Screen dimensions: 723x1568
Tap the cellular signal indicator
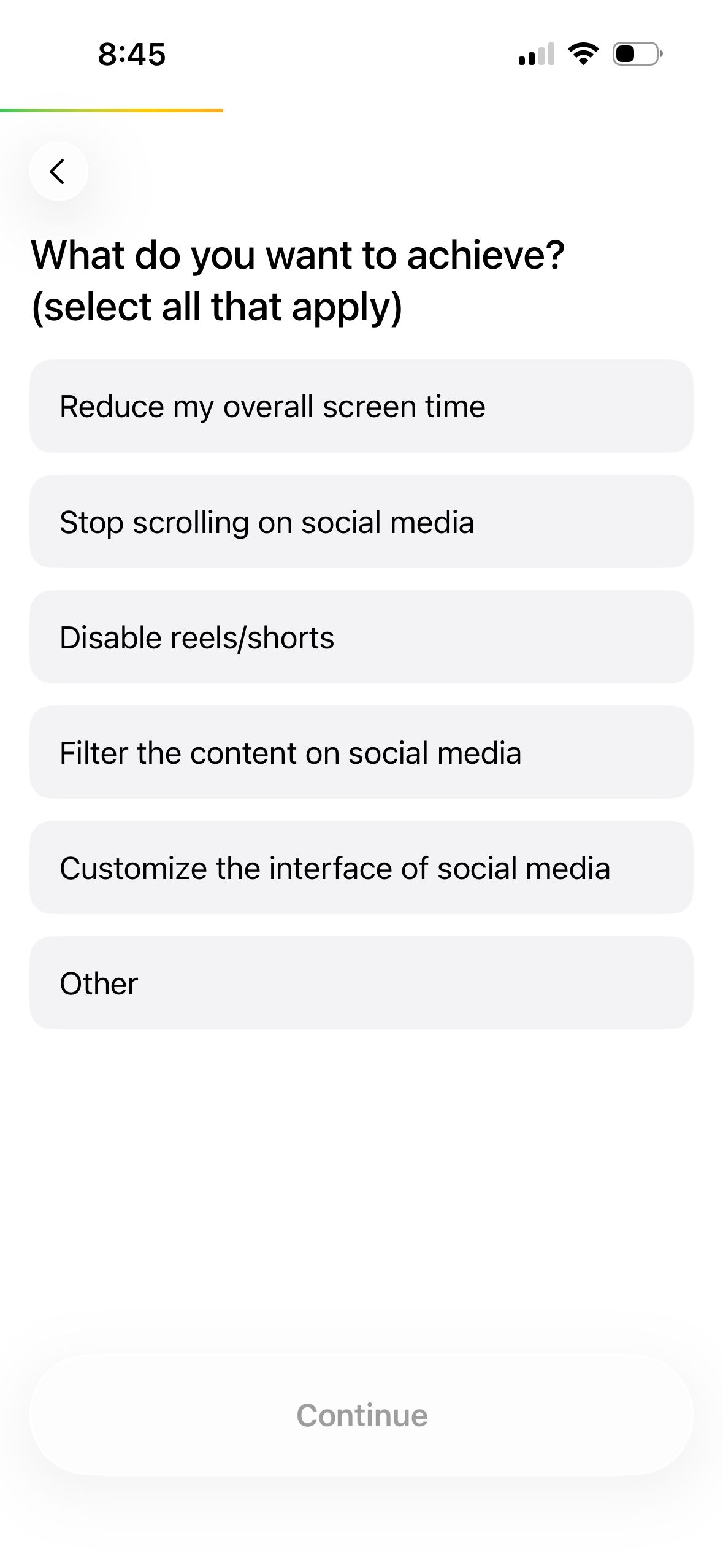click(535, 55)
